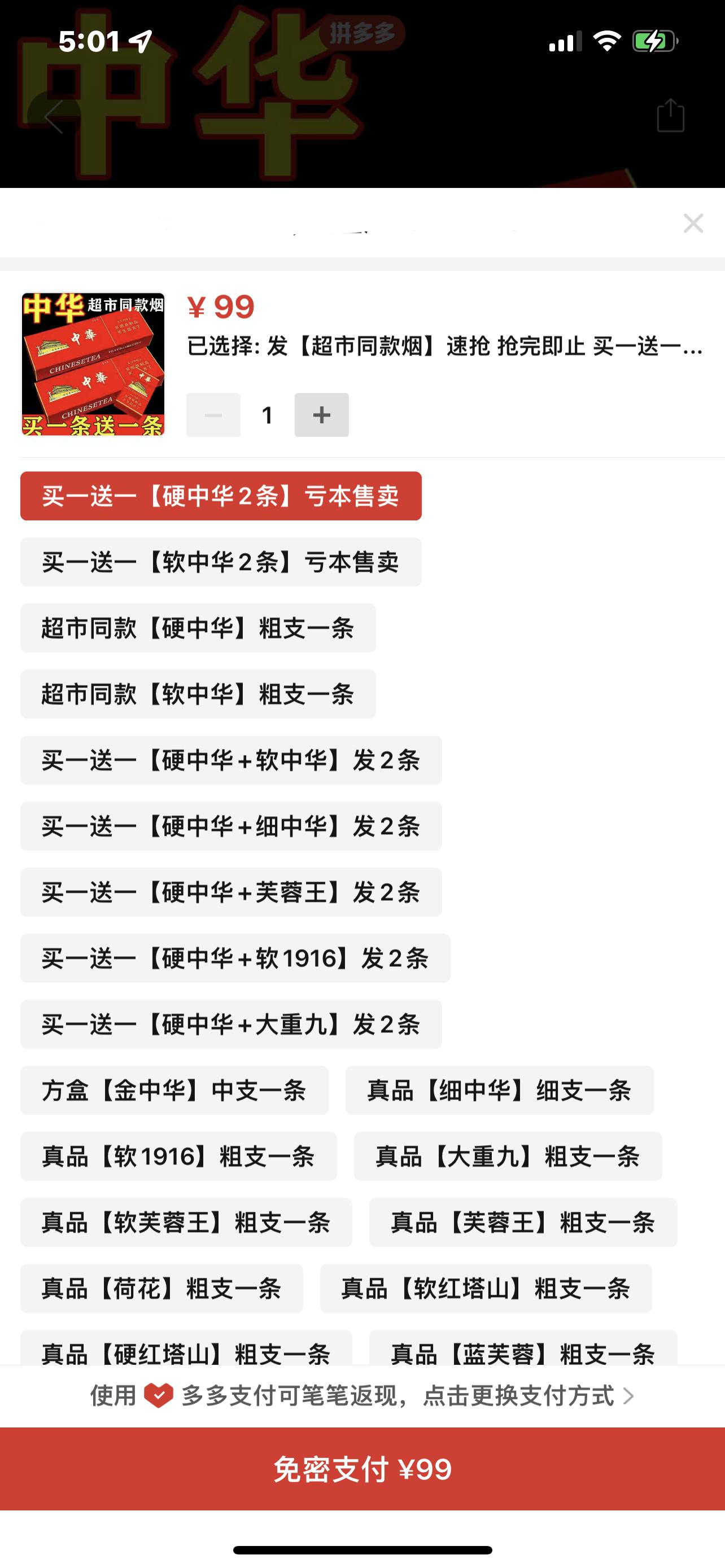Tap the red product thumbnail image

pos(92,365)
